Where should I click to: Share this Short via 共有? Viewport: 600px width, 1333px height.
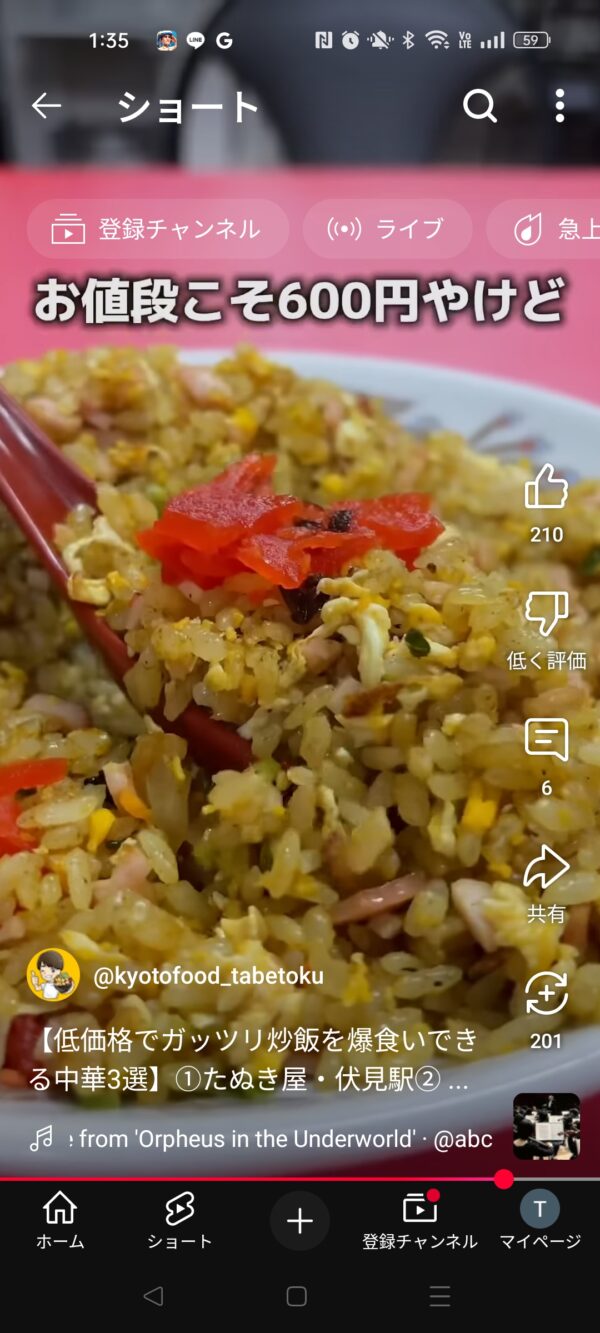coord(546,869)
